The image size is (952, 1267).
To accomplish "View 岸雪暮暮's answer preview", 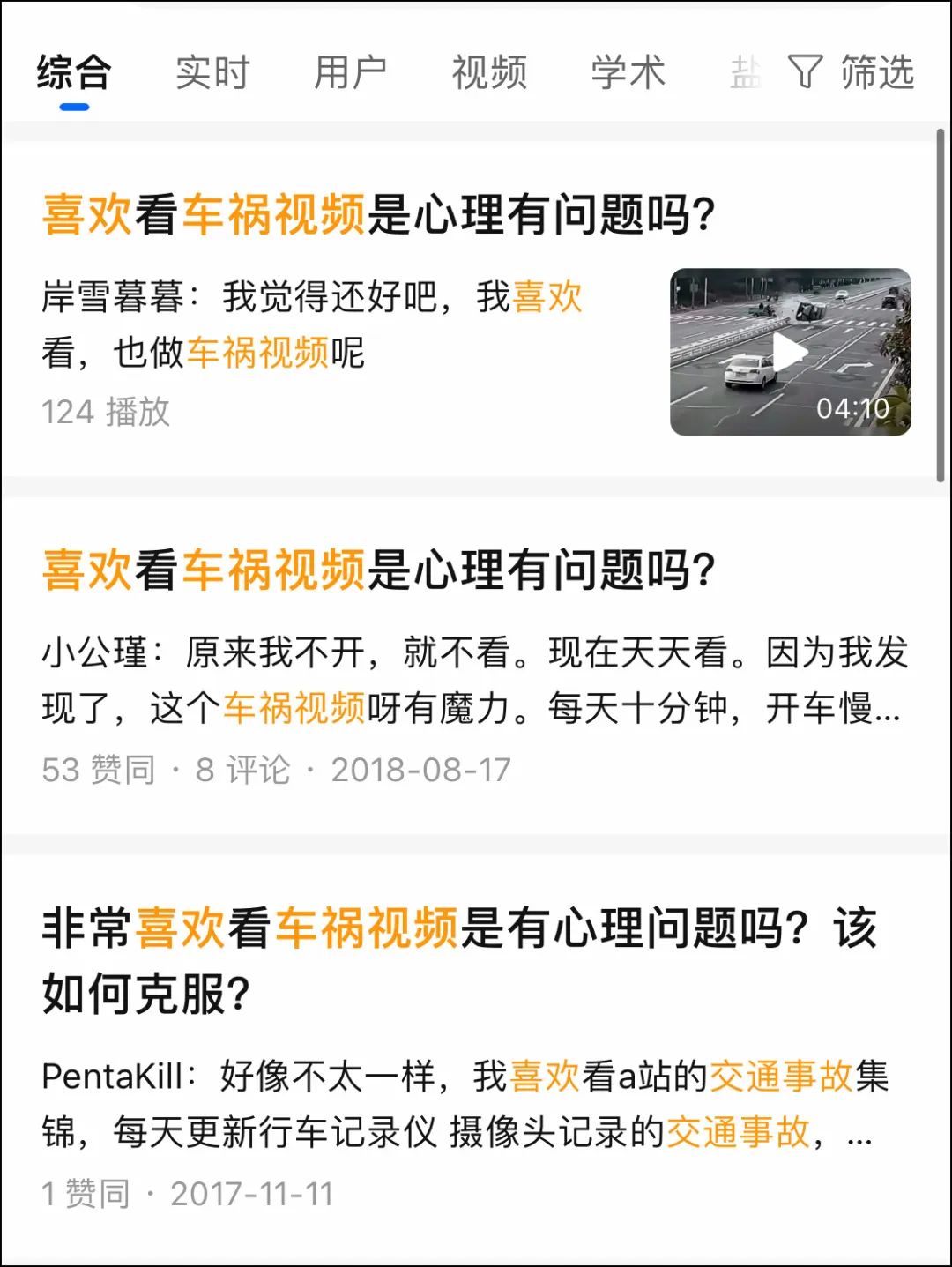I will coord(309,326).
